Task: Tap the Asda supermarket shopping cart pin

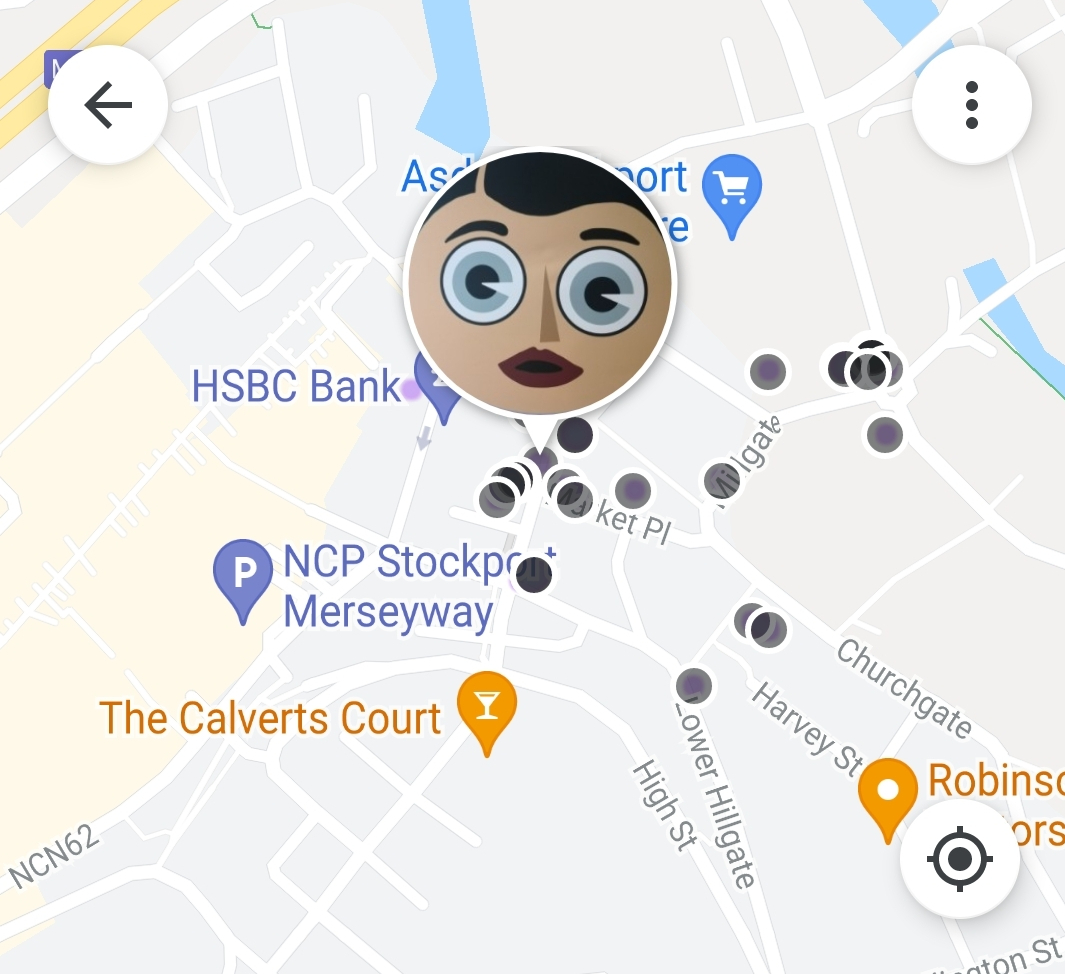Action: pos(732,190)
